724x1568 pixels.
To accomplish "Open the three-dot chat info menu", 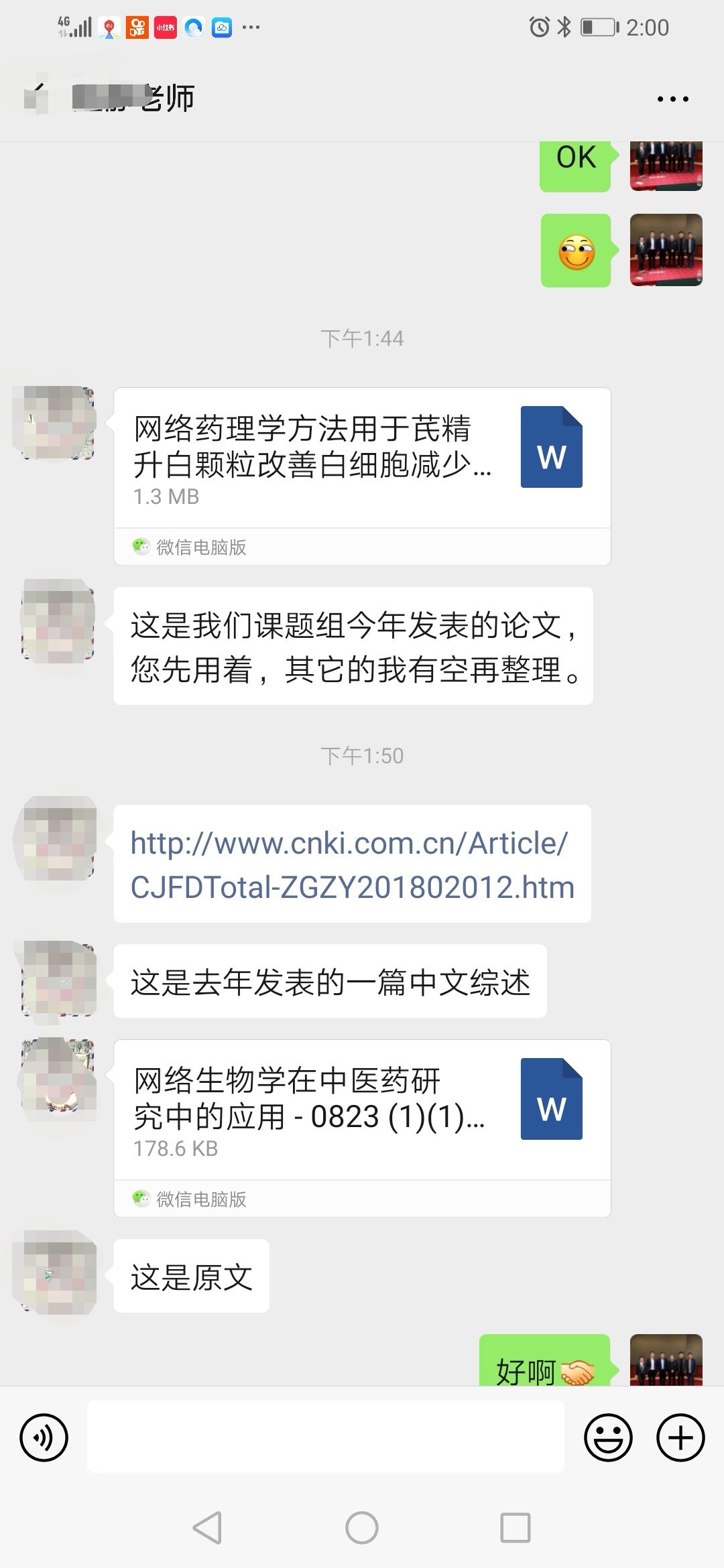I will (672, 99).
